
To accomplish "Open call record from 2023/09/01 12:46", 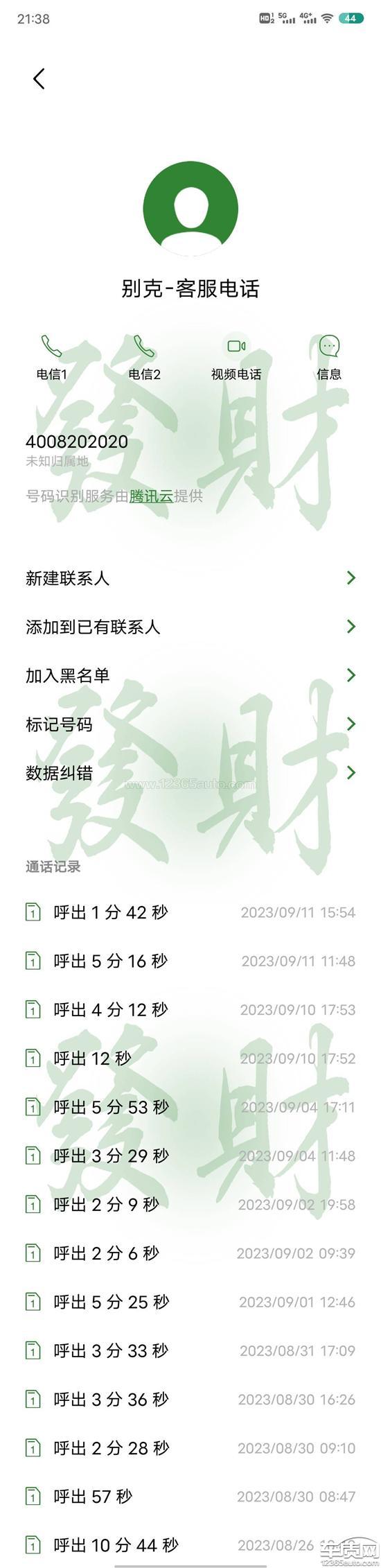I will [x=190, y=1302].
